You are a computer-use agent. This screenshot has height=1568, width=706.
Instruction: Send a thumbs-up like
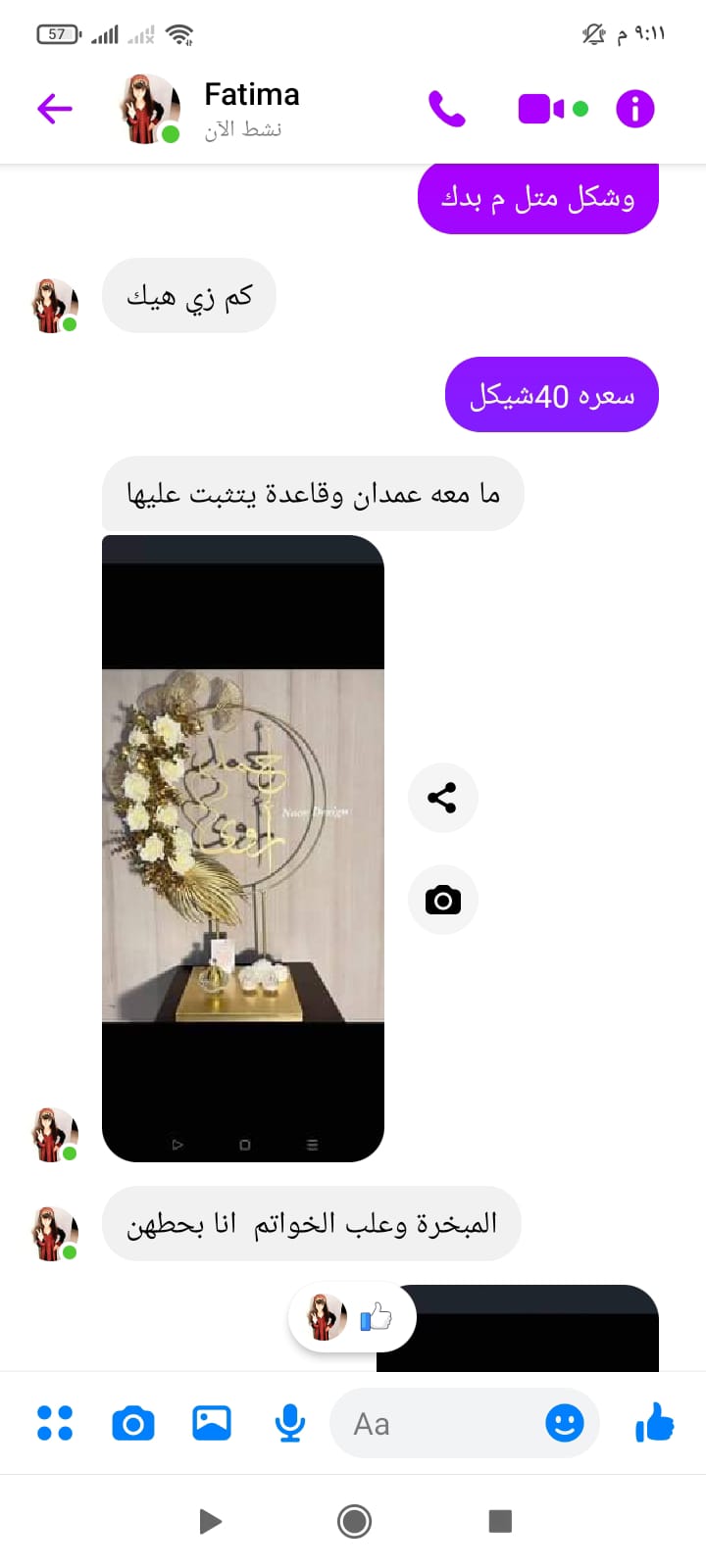[654, 1422]
